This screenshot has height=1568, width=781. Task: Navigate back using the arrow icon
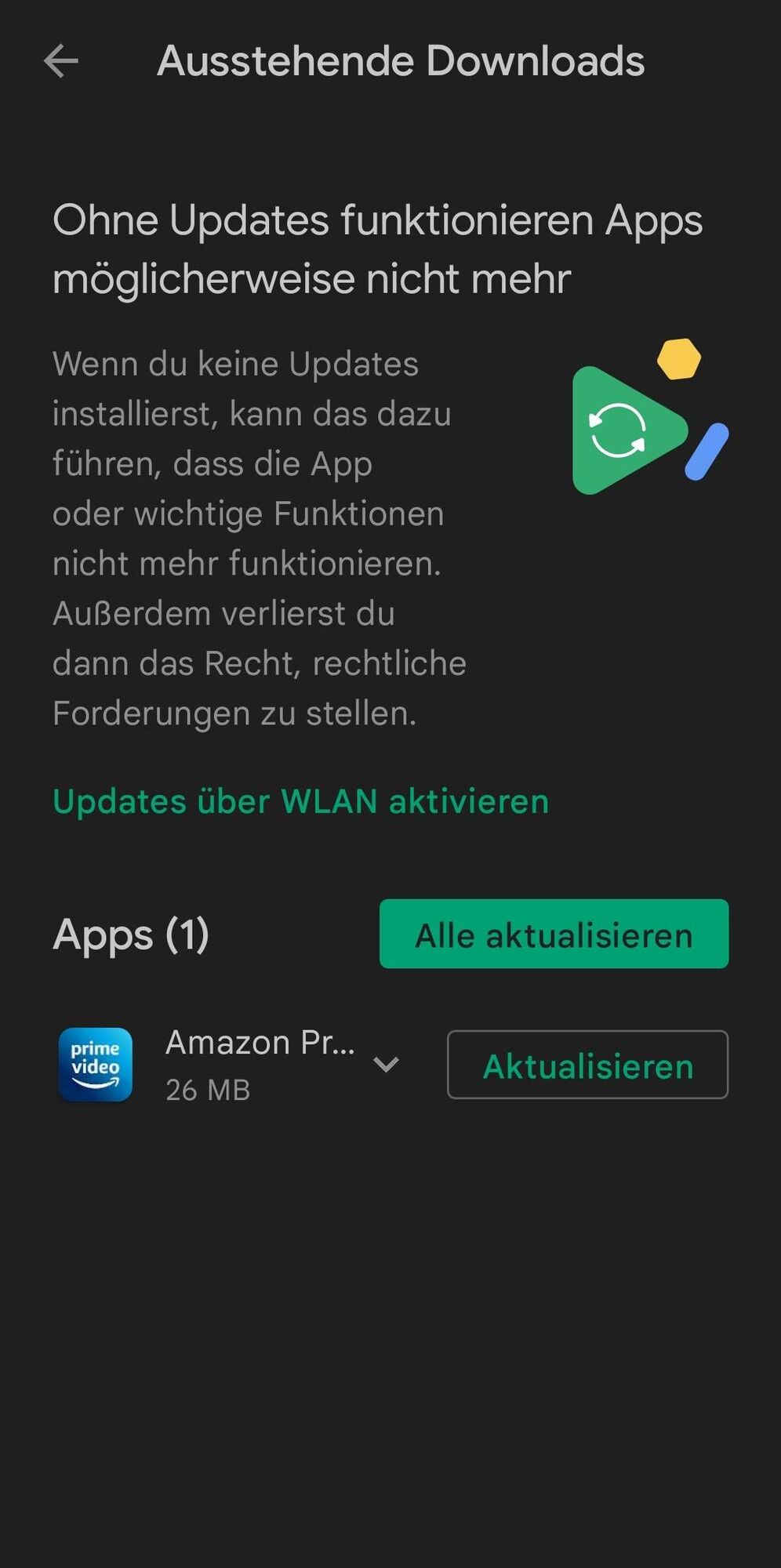[x=59, y=61]
